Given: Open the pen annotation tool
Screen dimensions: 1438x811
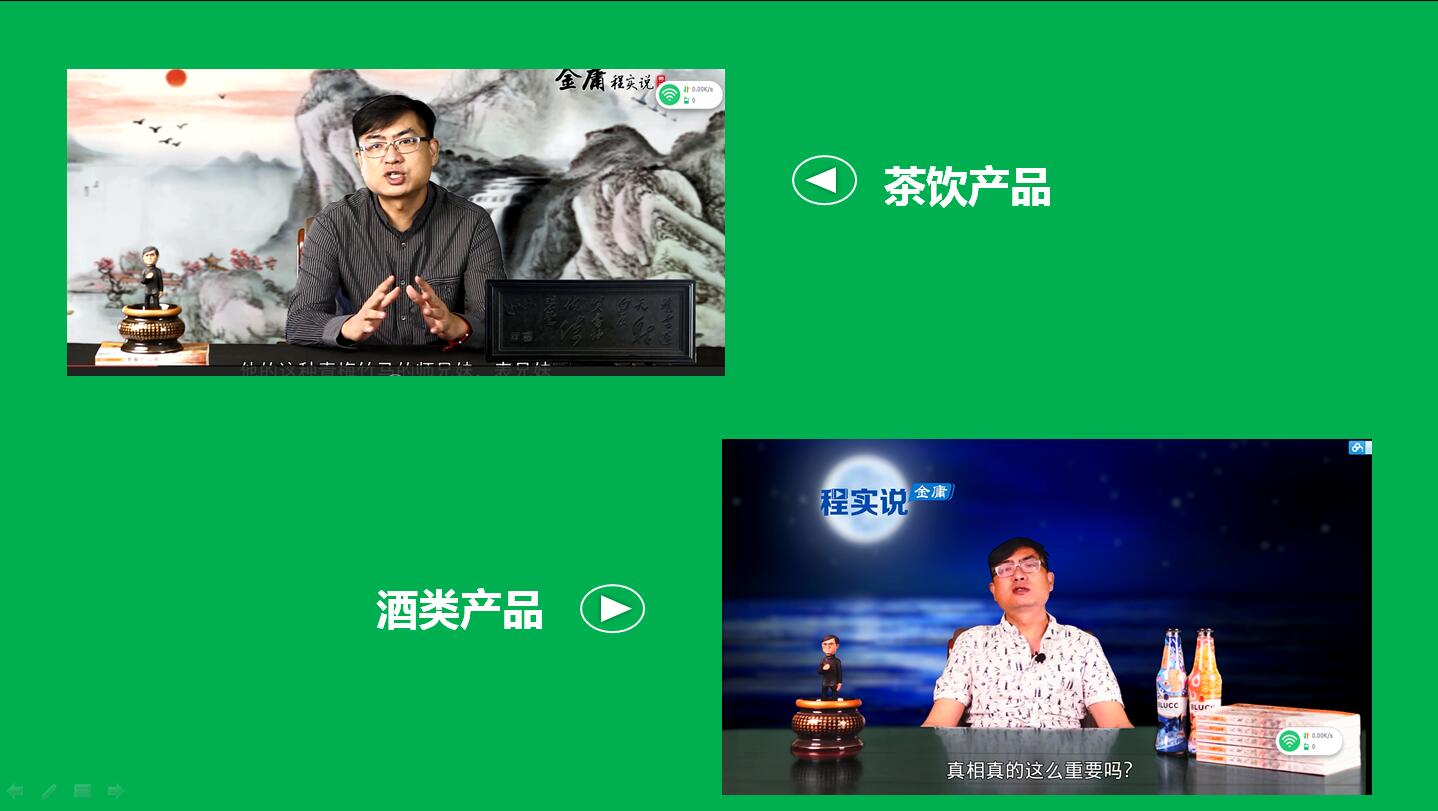Looking at the screenshot, I should (49, 791).
